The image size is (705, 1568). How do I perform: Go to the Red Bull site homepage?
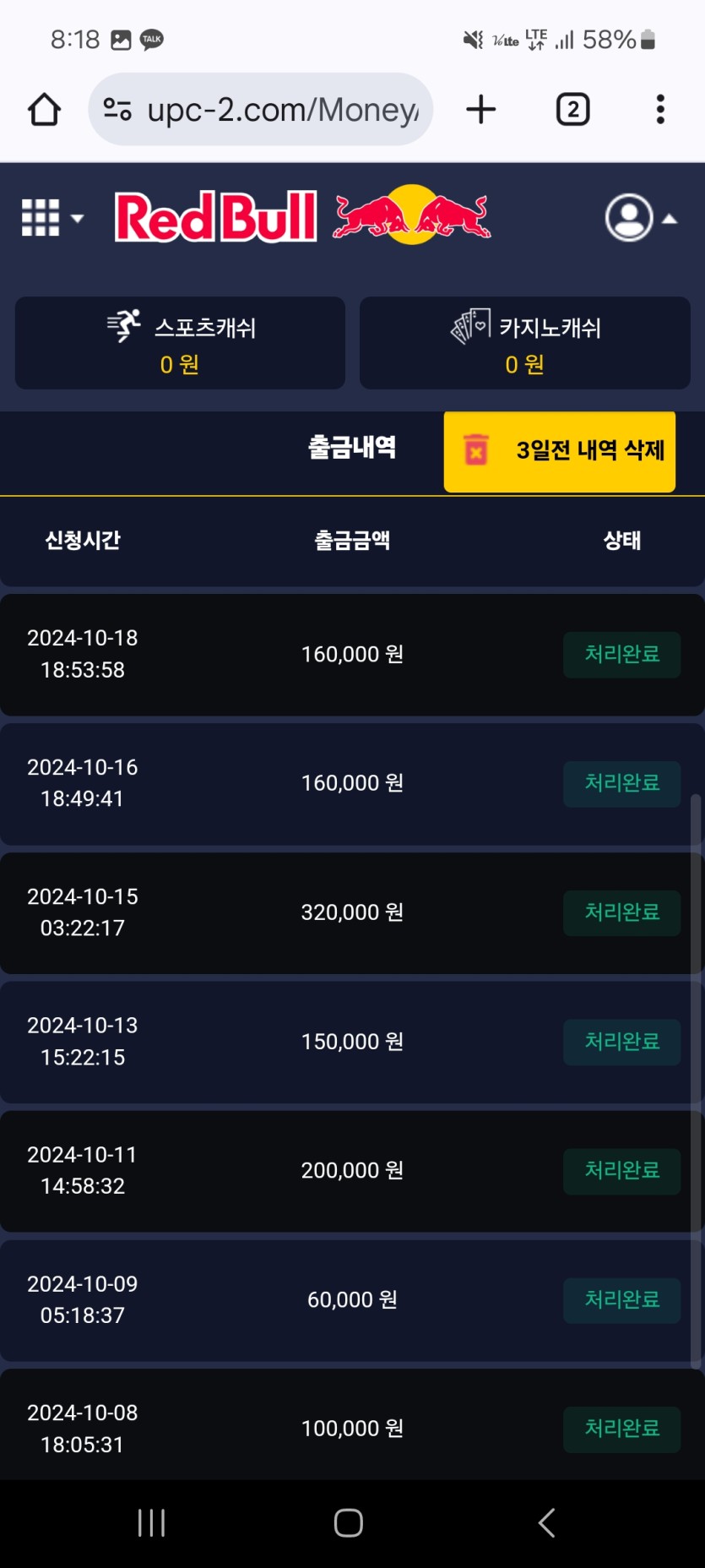pos(302,216)
